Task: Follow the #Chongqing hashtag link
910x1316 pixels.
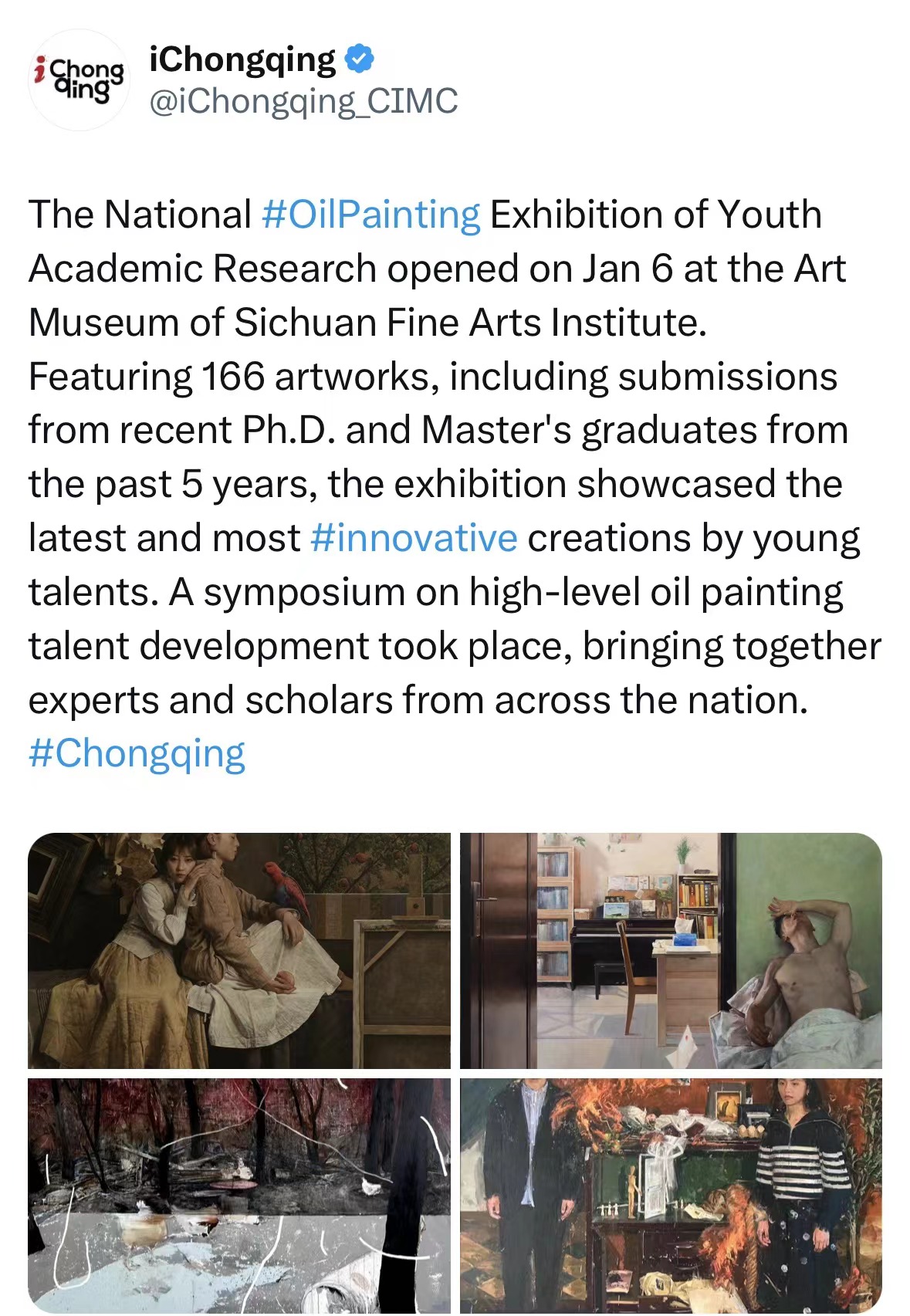Action: [137, 753]
